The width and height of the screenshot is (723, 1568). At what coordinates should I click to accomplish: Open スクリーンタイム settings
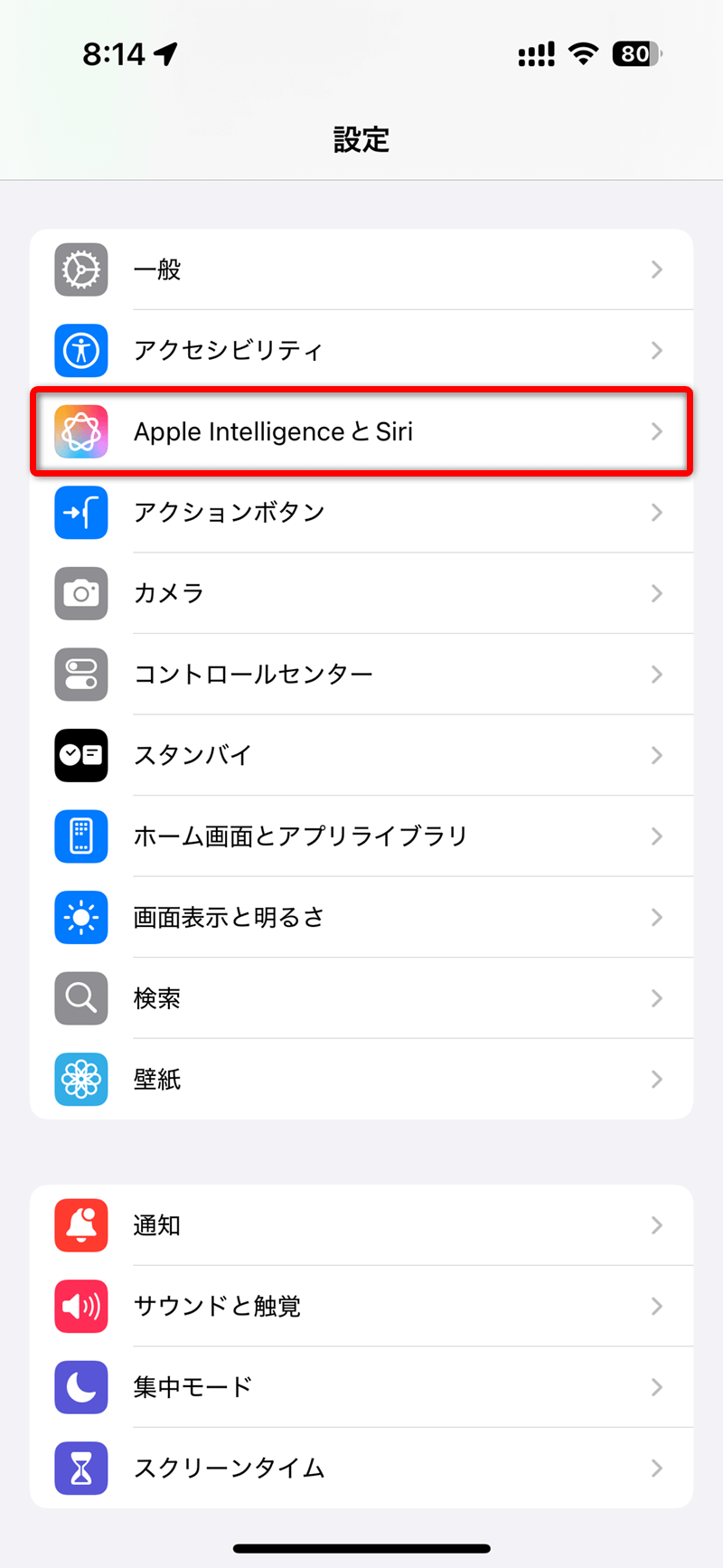[361, 1468]
